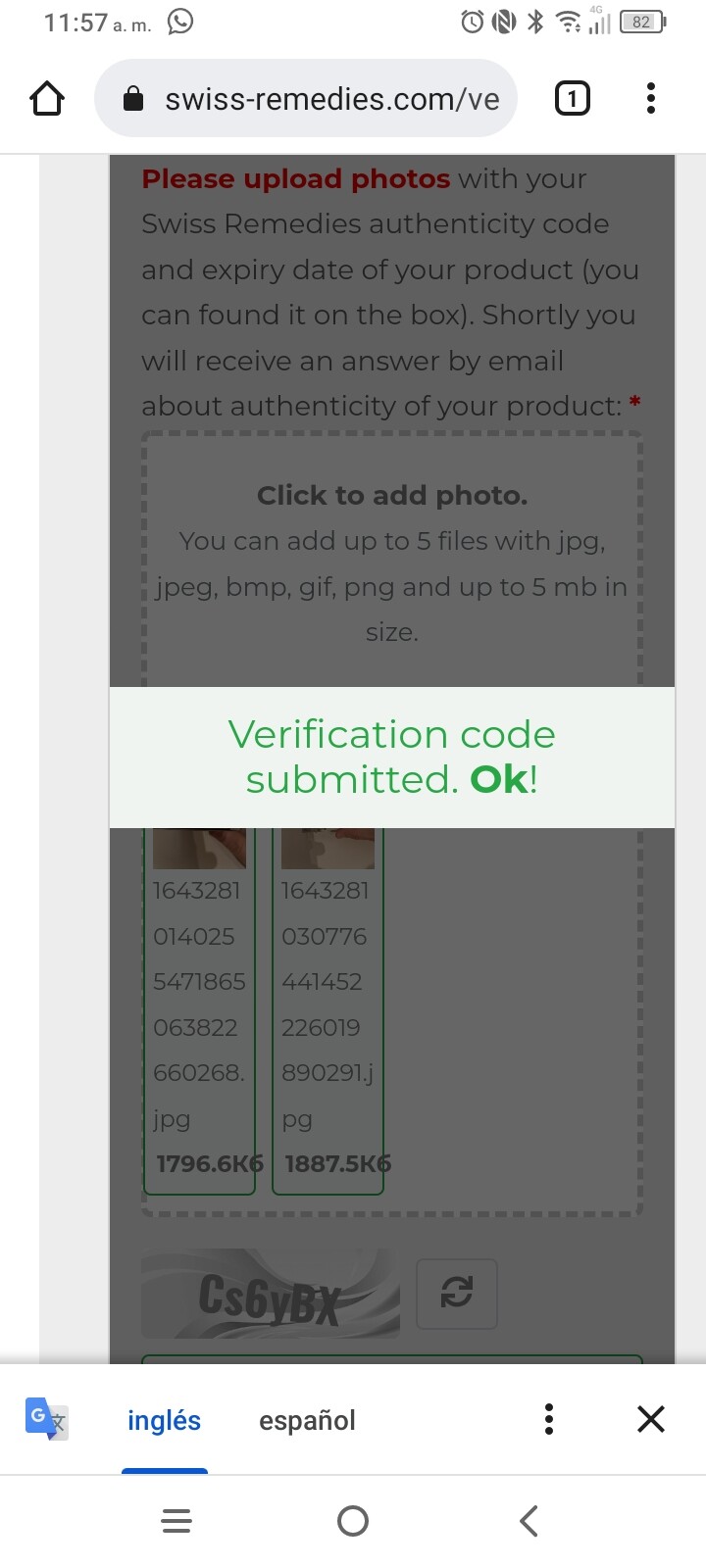Refresh the captcha image
706x1568 pixels.
click(x=457, y=1294)
